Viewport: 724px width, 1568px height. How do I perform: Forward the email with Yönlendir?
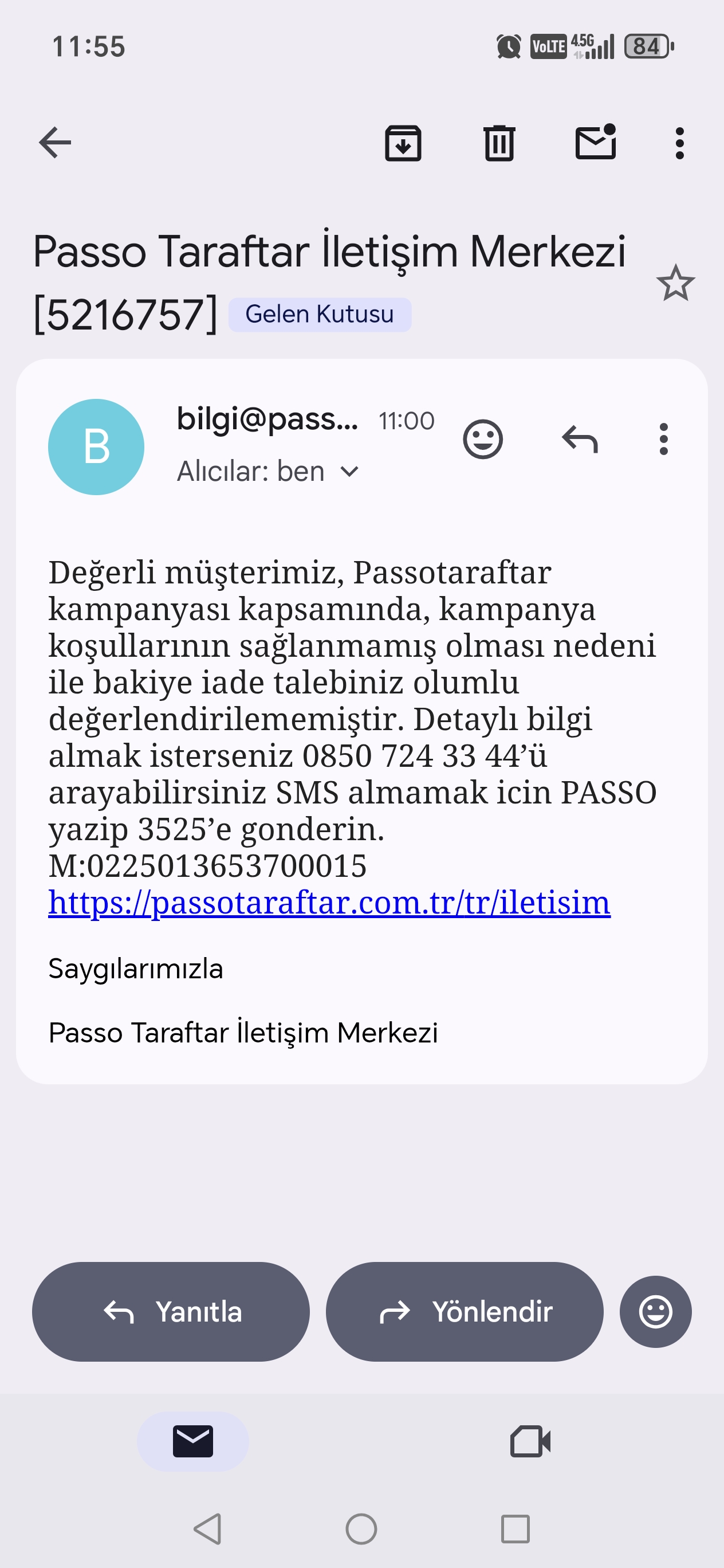[x=464, y=1311]
